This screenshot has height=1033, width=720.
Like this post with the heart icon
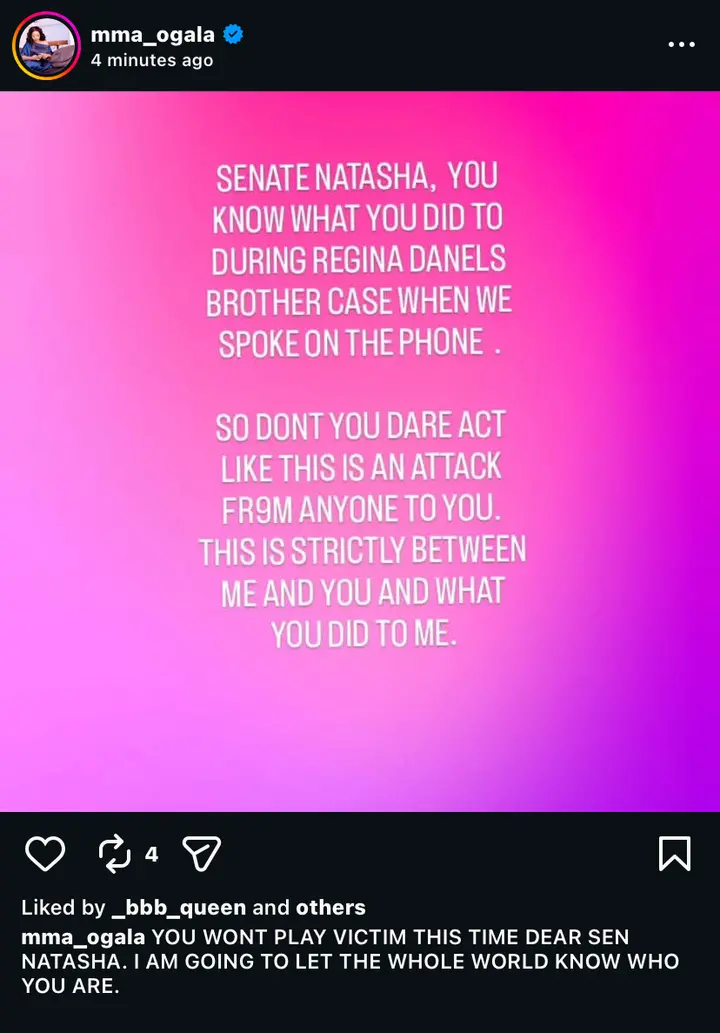44,854
